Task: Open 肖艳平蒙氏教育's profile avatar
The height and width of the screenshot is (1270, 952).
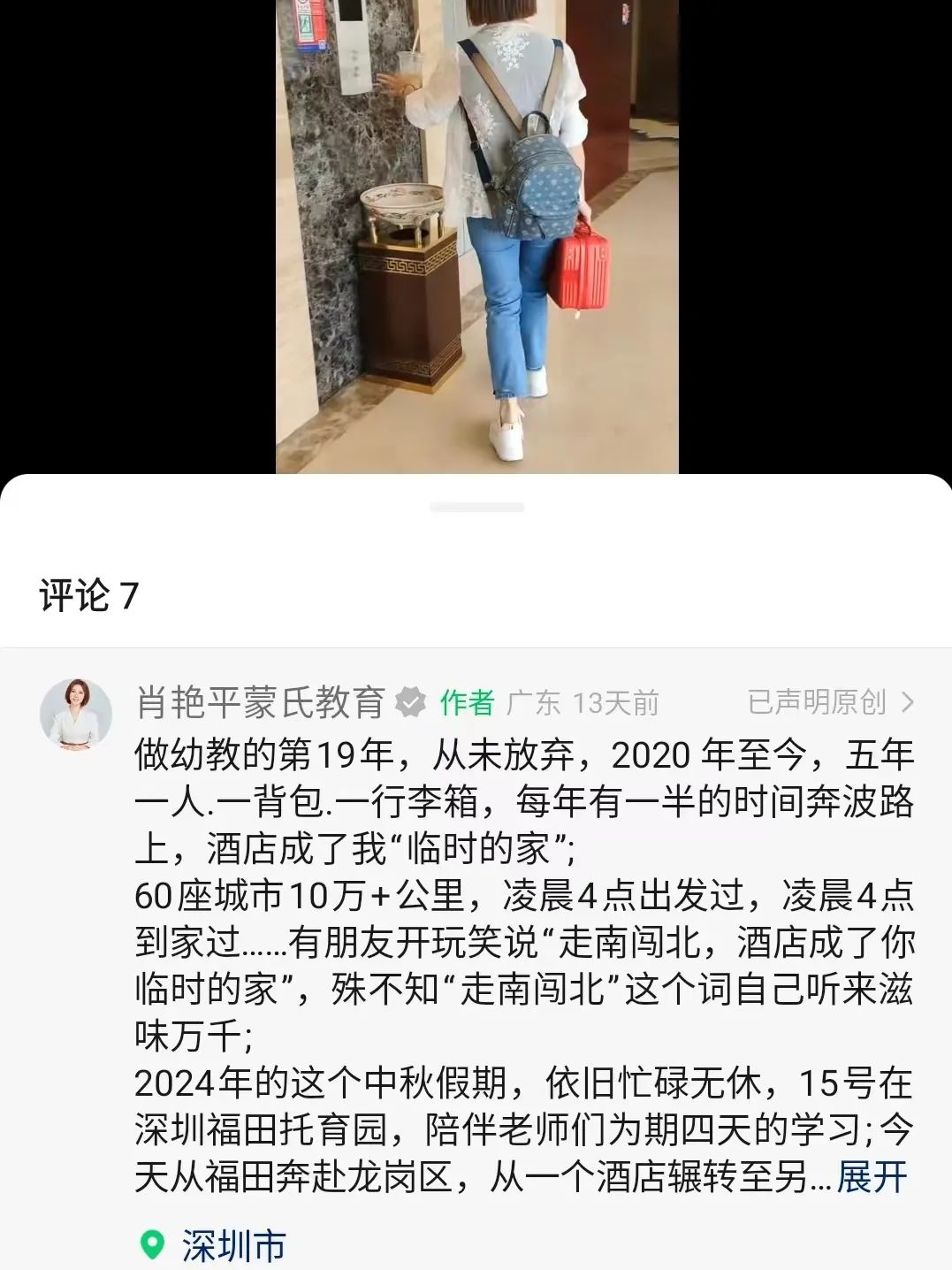Action: 76,715
